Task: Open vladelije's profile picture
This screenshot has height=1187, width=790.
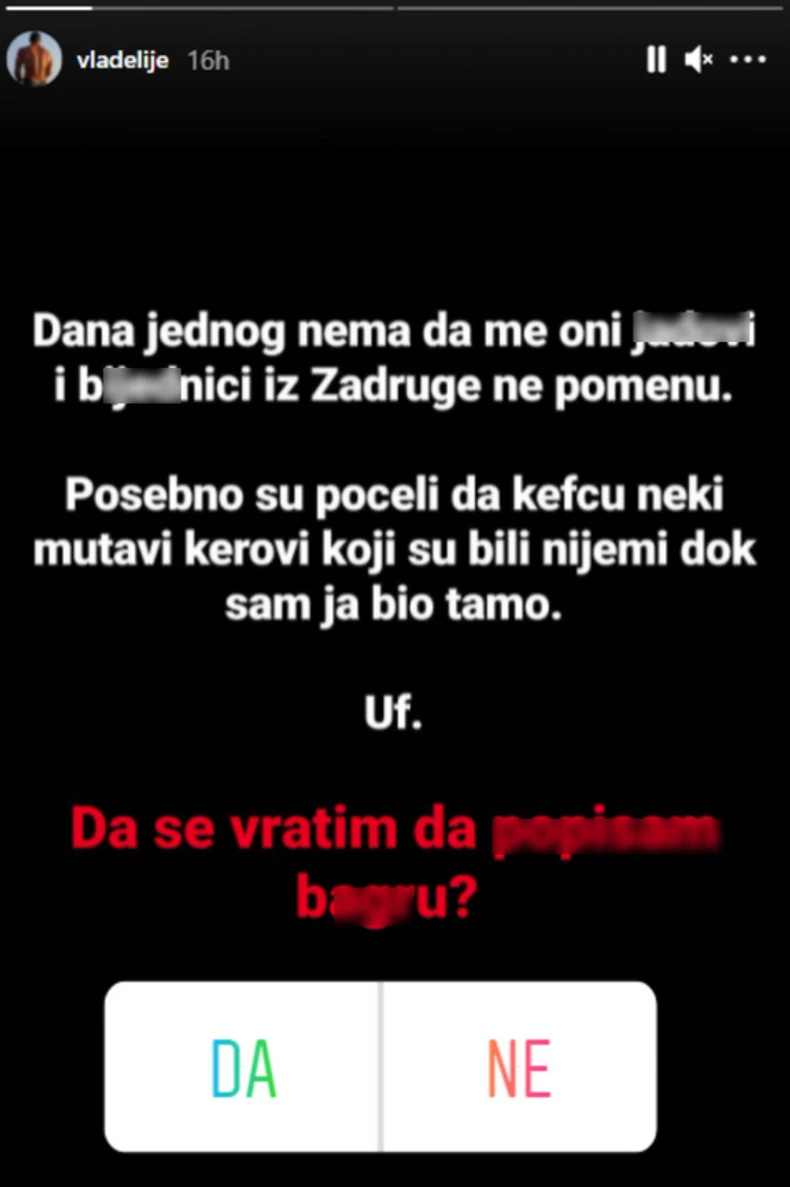Action: pos(34,61)
